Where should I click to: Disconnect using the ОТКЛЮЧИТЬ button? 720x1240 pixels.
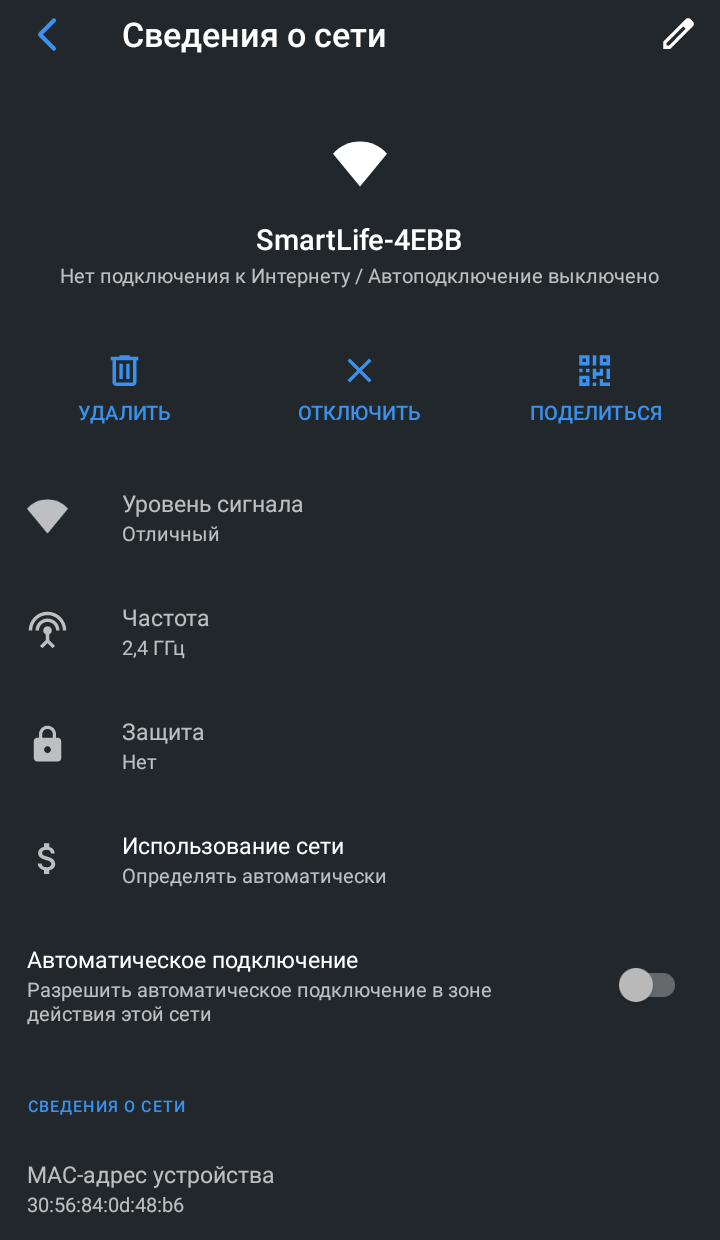pos(359,388)
